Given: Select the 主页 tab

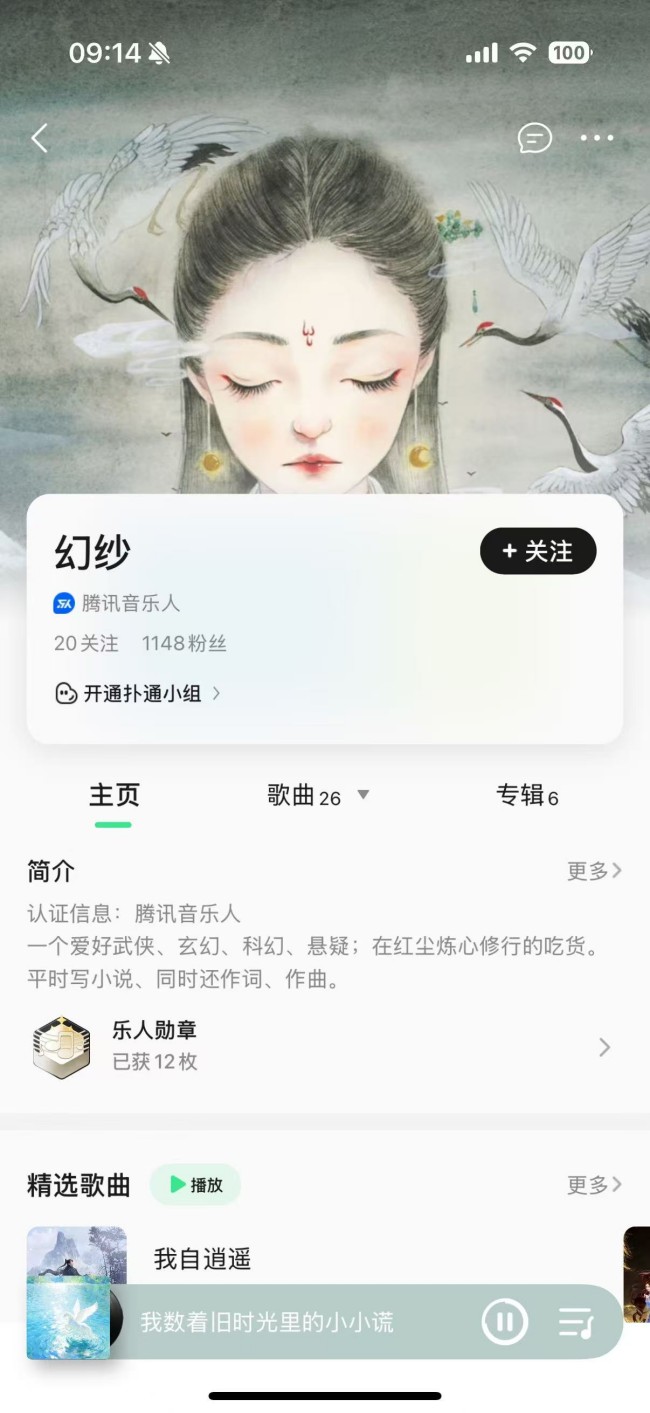Looking at the screenshot, I should [x=114, y=796].
